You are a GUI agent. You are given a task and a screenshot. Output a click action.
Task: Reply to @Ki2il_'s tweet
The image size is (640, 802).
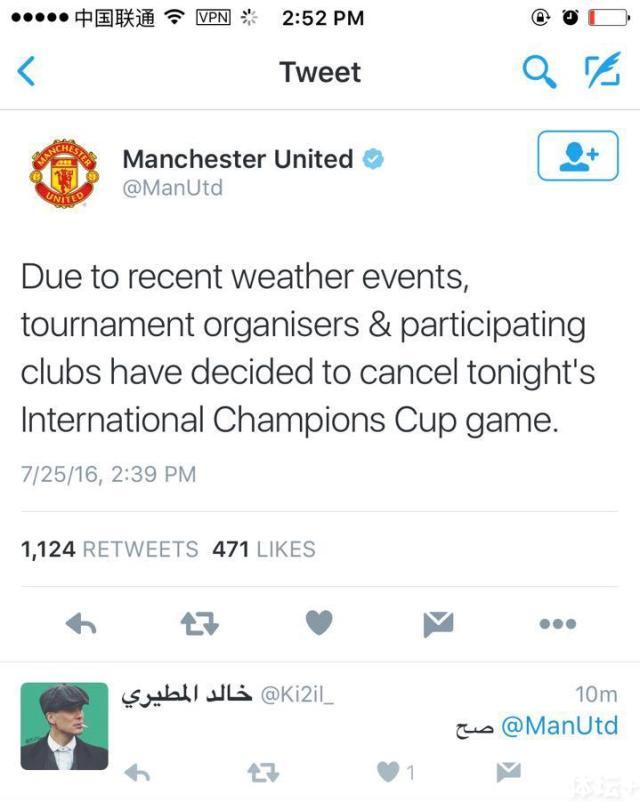click(136, 772)
